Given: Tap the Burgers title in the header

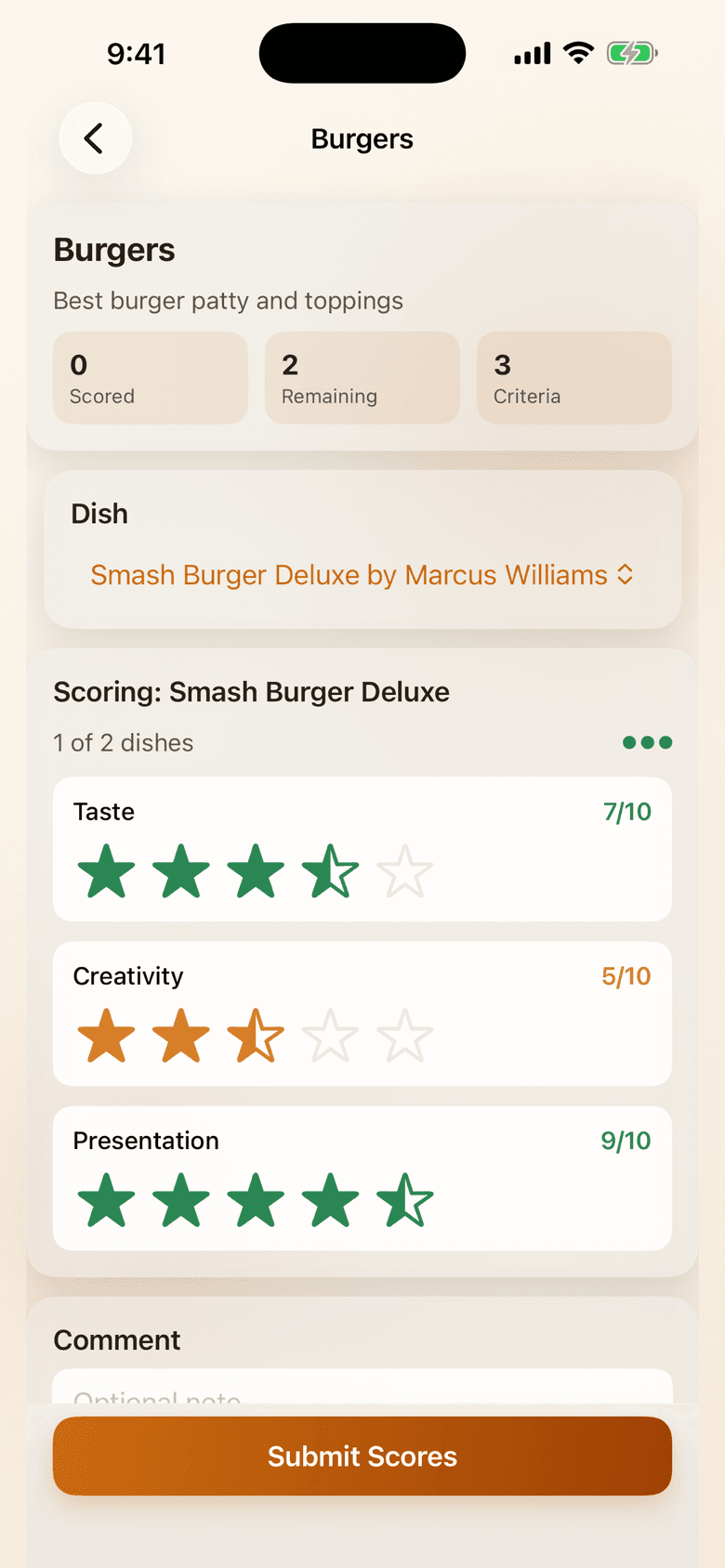Looking at the screenshot, I should (362, 138).
